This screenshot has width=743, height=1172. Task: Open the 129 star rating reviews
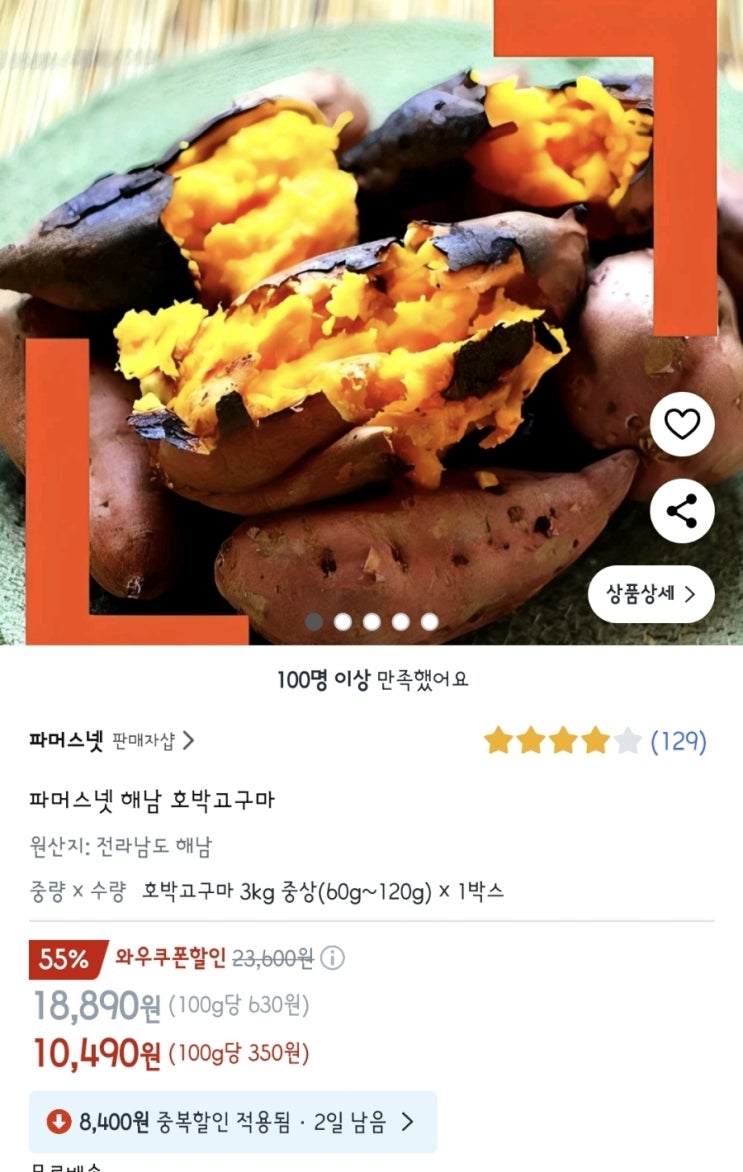[x=595, y=741]
